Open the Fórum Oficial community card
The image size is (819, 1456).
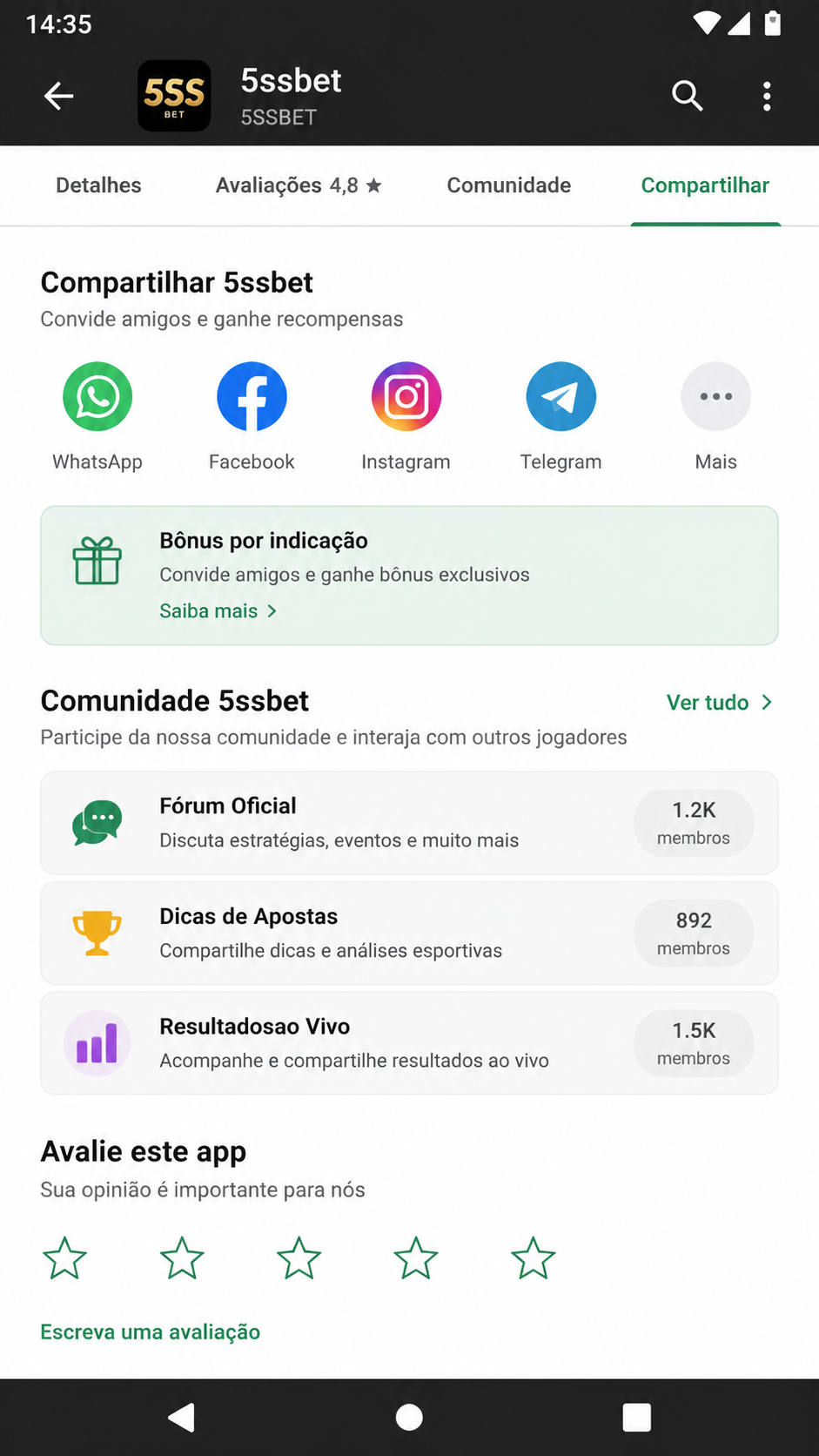(409, 823)
